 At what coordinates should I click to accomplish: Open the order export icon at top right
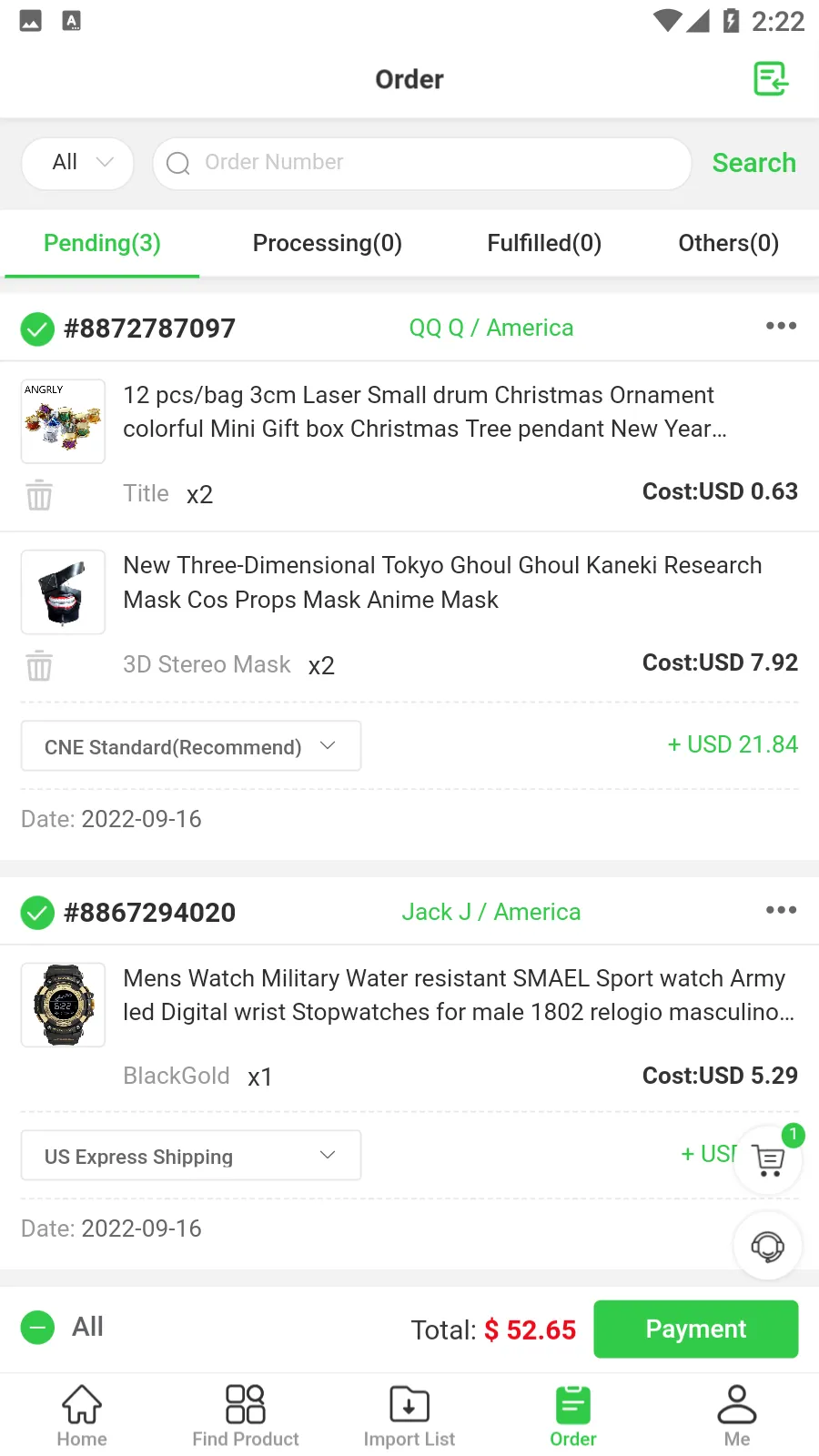click(x=770, y=79)
